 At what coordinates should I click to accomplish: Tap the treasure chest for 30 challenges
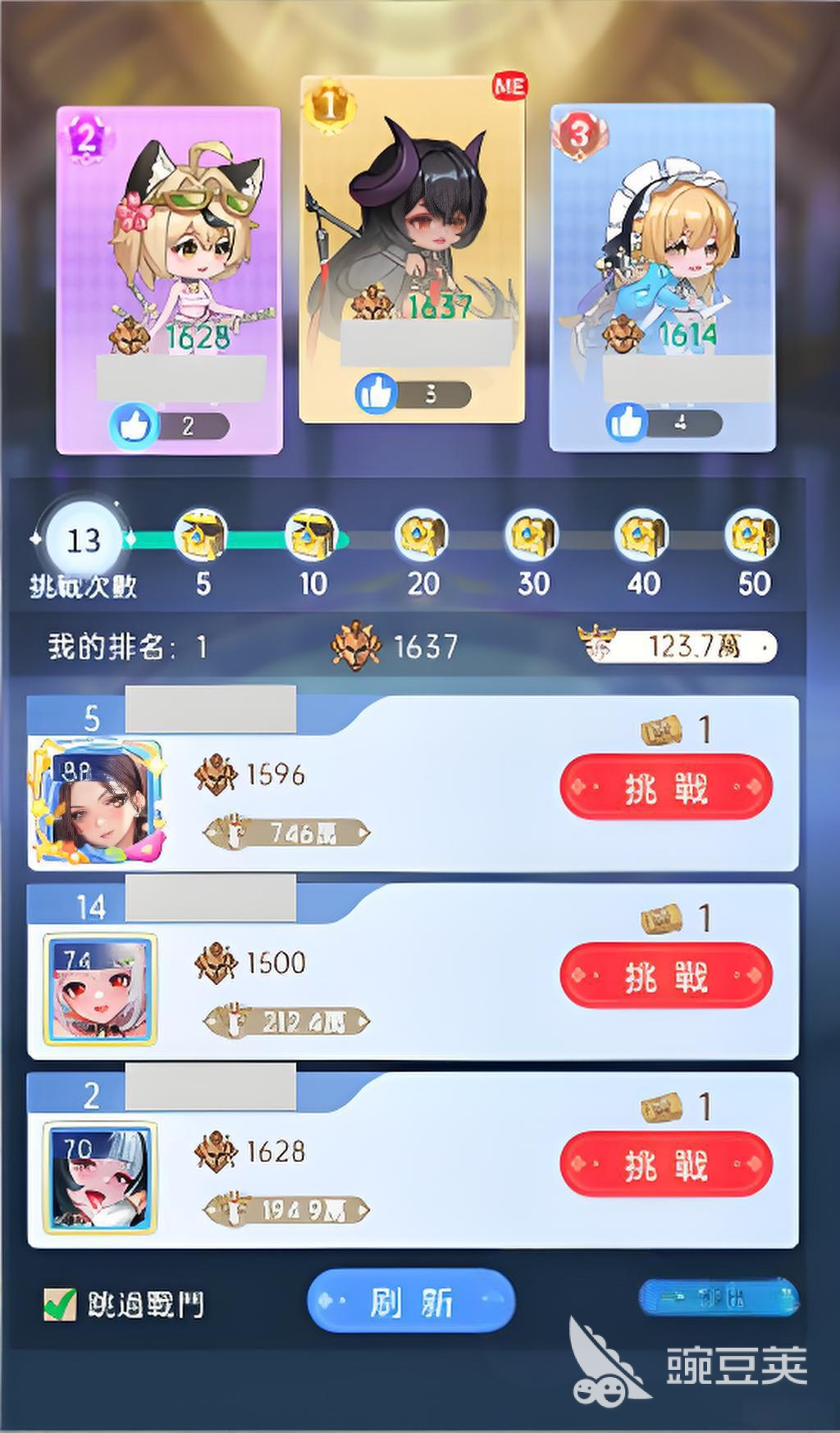532,536
